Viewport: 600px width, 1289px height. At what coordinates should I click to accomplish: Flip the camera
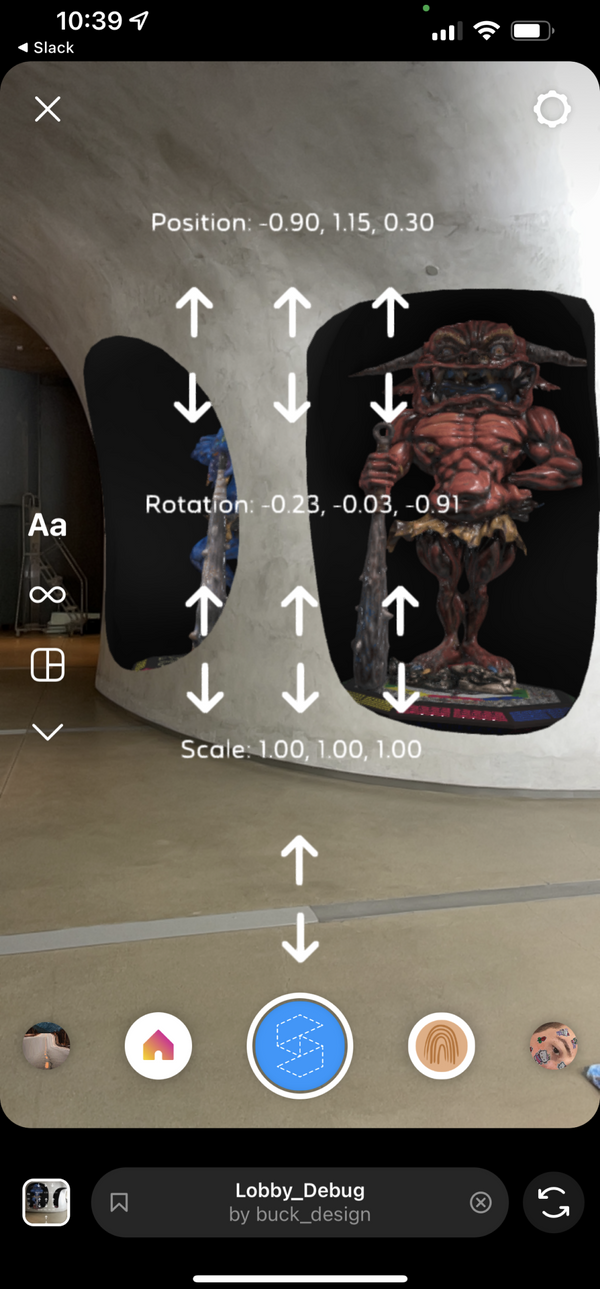[x=554, y=1202]
